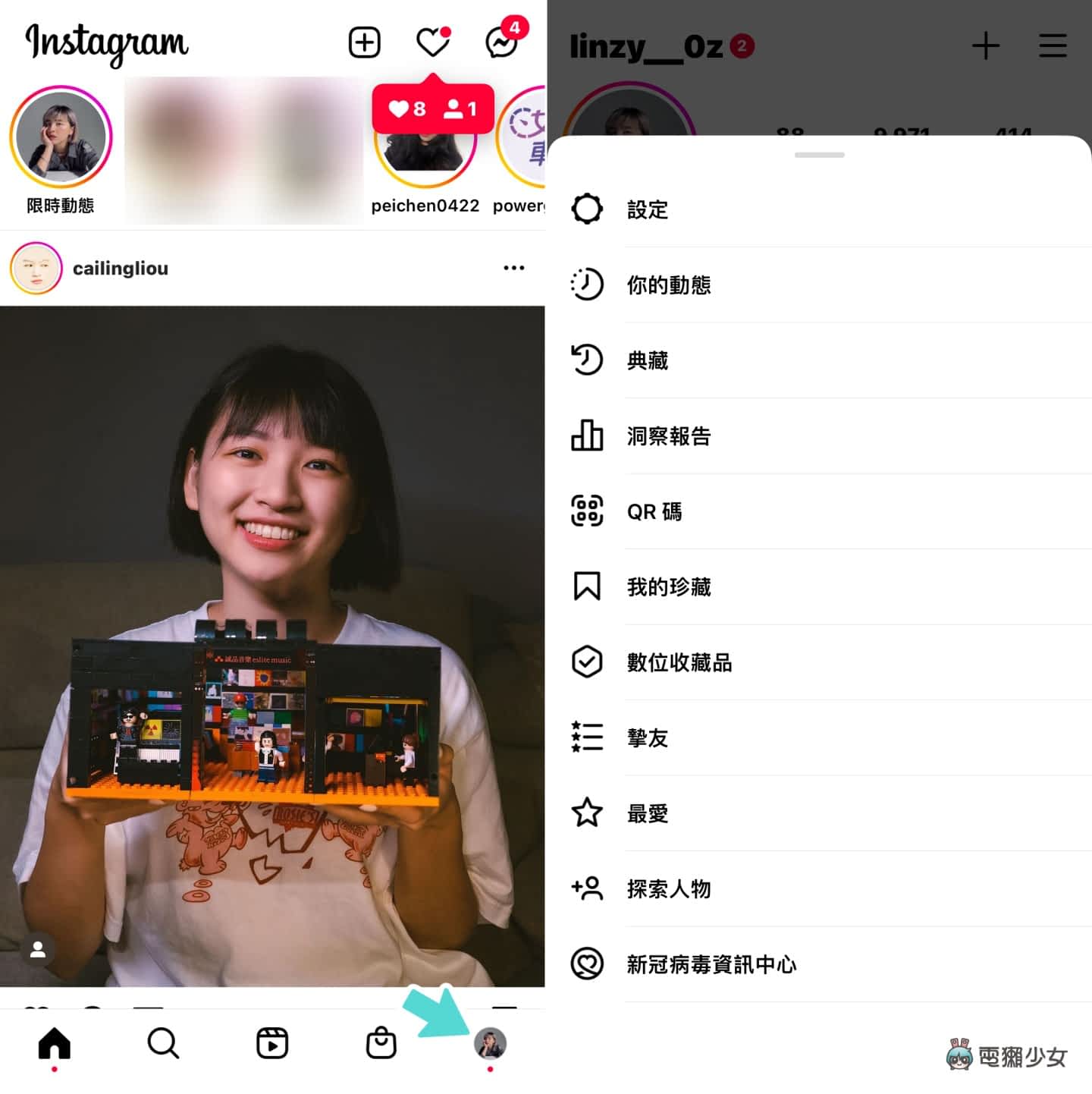The image size is (1092, 1094).
Task: Open 我的珍藏 saved items
Action: click(x=668, y=587)
